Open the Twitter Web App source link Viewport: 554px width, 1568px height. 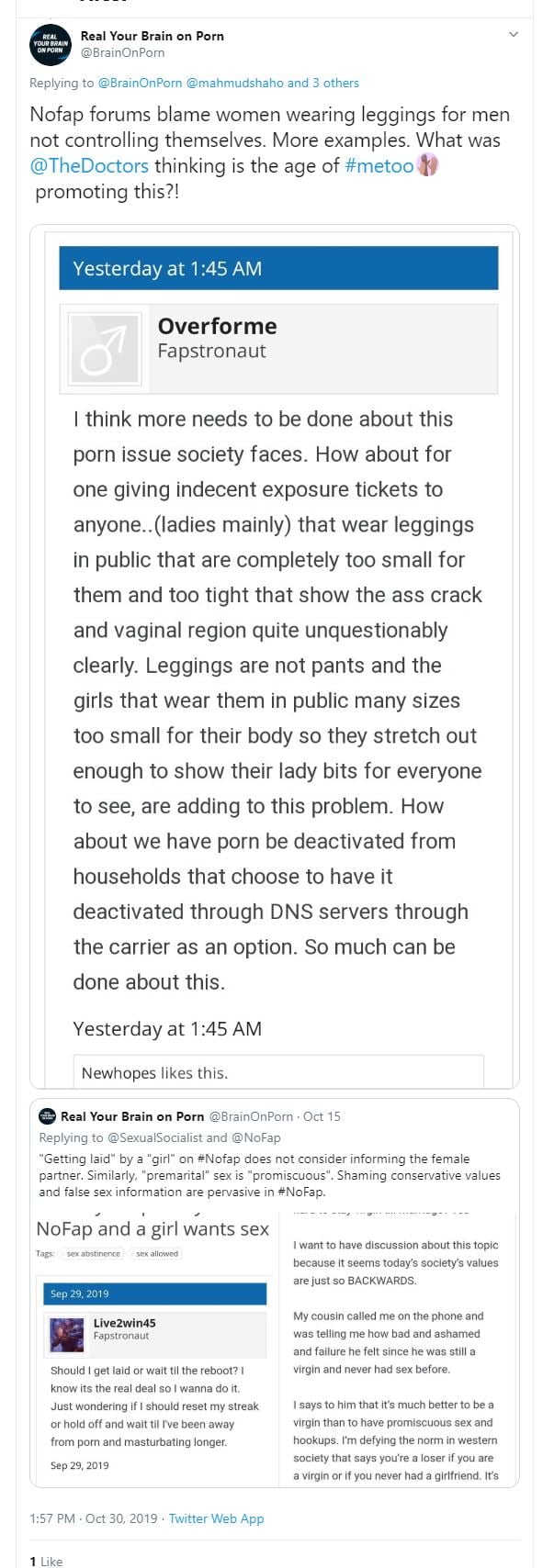point(216,1518)
